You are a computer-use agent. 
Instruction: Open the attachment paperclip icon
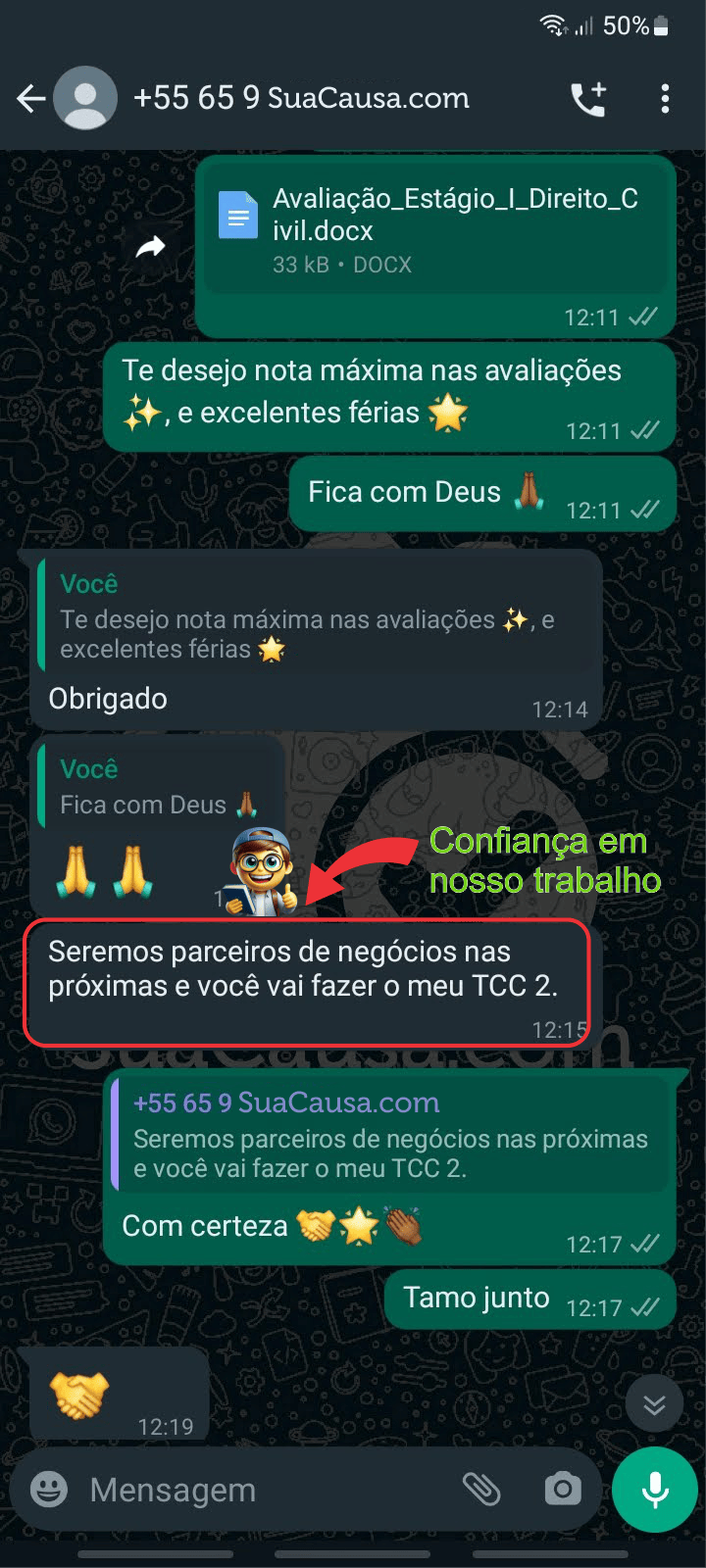(482, 1489)
